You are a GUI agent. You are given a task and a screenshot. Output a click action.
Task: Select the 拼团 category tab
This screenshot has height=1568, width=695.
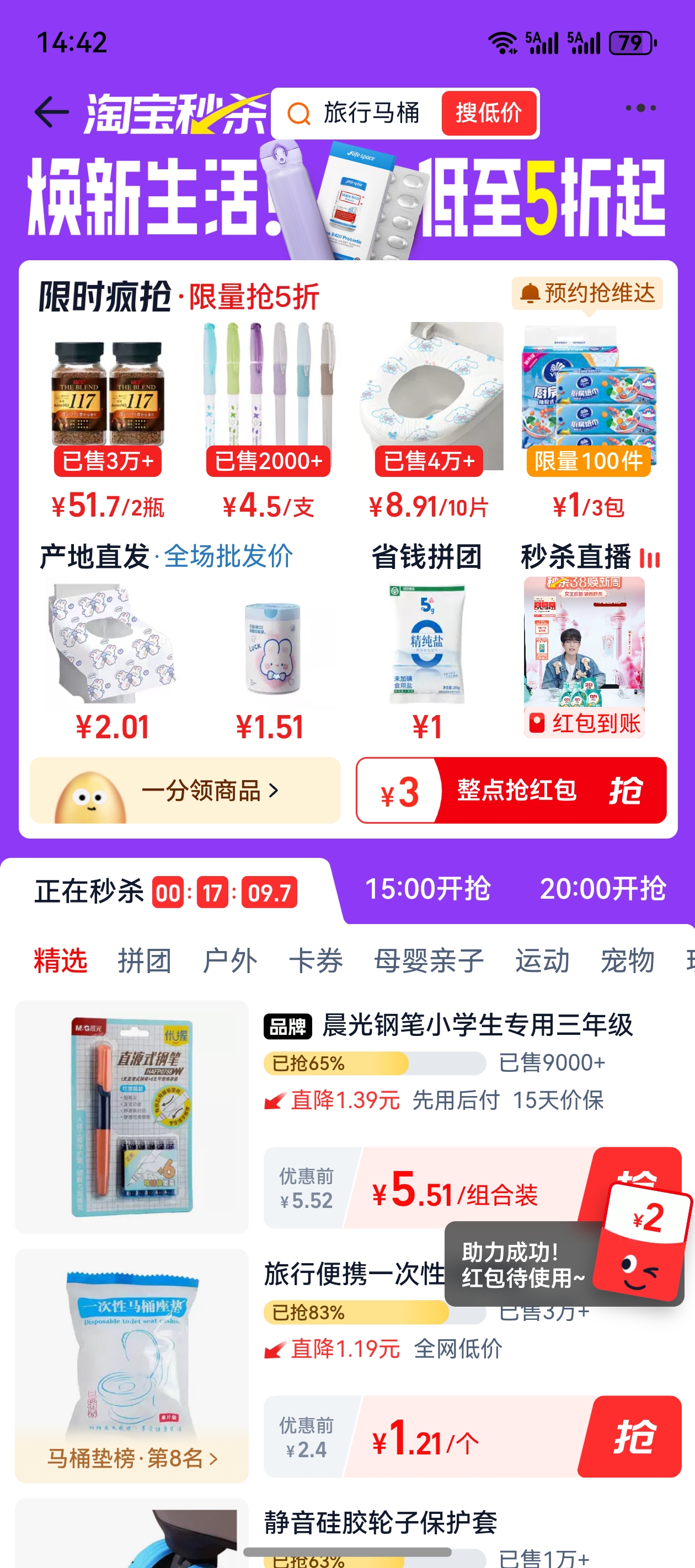coord(145,961)
